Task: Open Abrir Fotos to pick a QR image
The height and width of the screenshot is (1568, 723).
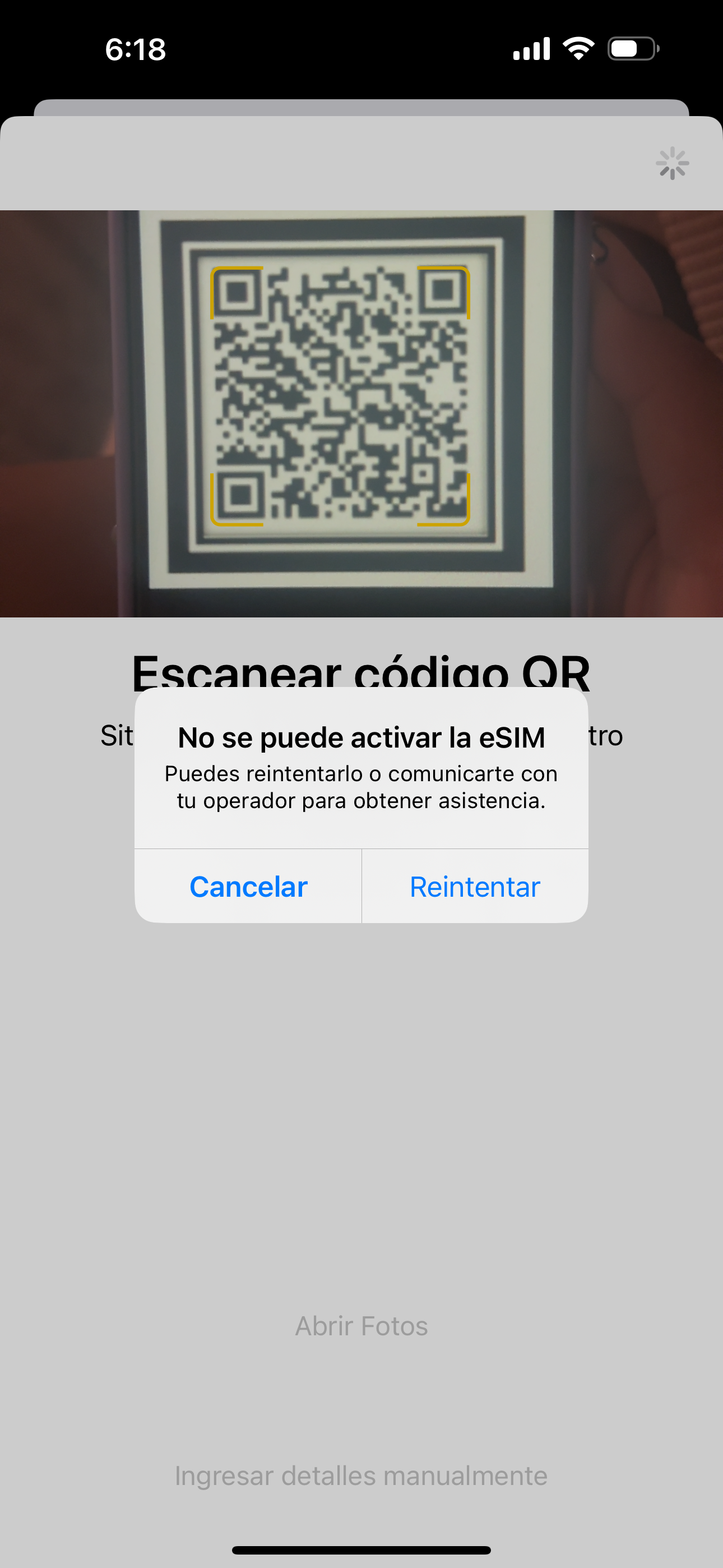Action: (x=361, y=1326)
